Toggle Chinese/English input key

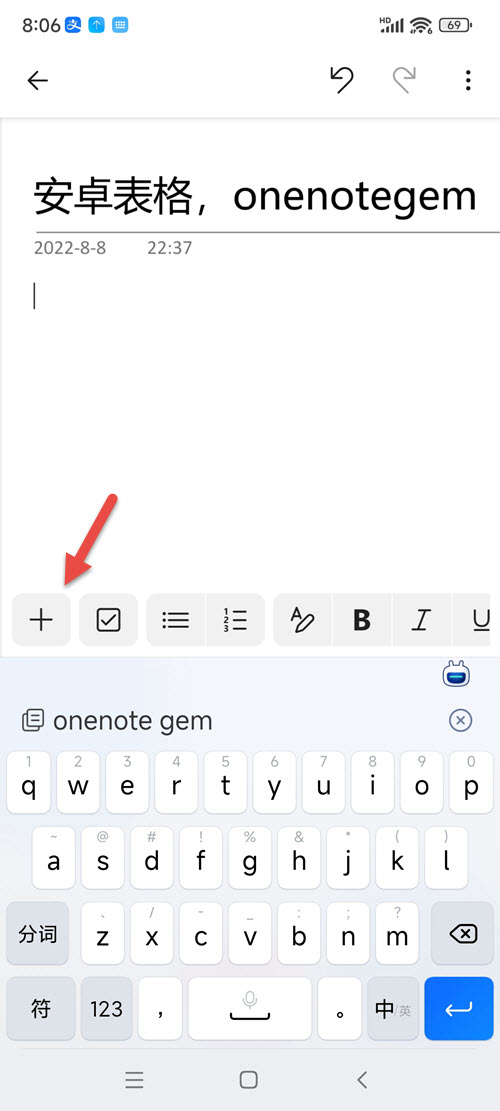point(393,1008)
